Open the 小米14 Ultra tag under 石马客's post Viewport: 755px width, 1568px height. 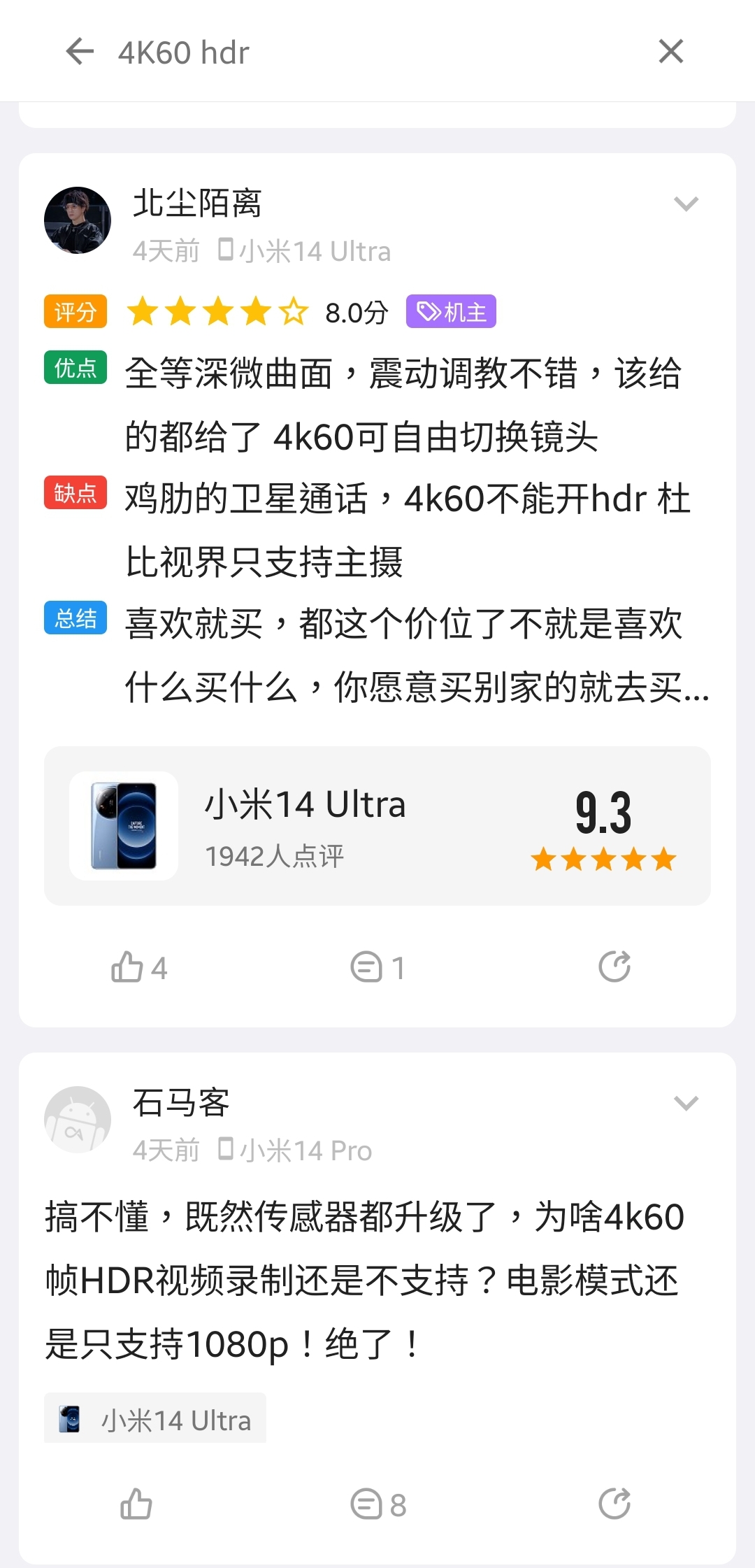click(155, 1420)
